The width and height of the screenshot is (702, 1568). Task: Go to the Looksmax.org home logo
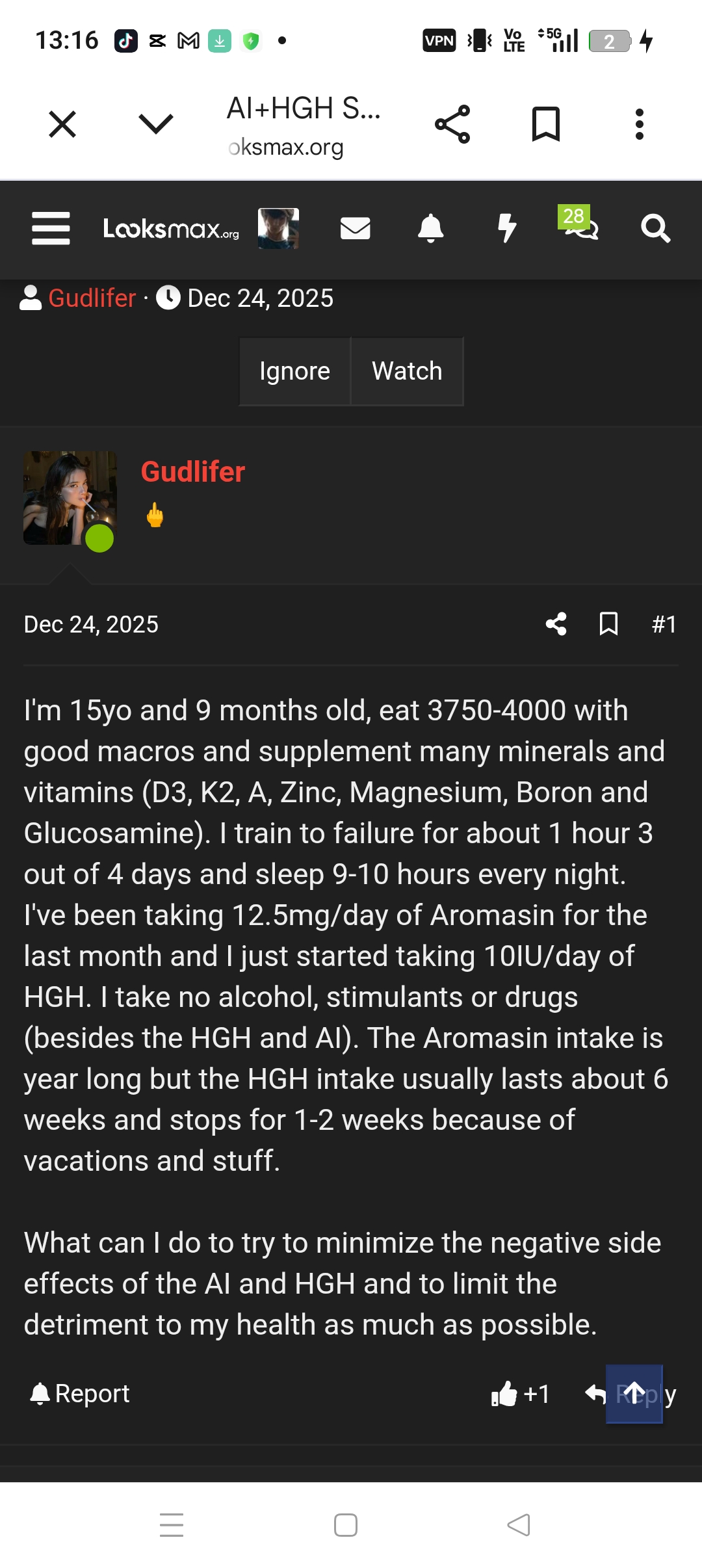[171, 228]
